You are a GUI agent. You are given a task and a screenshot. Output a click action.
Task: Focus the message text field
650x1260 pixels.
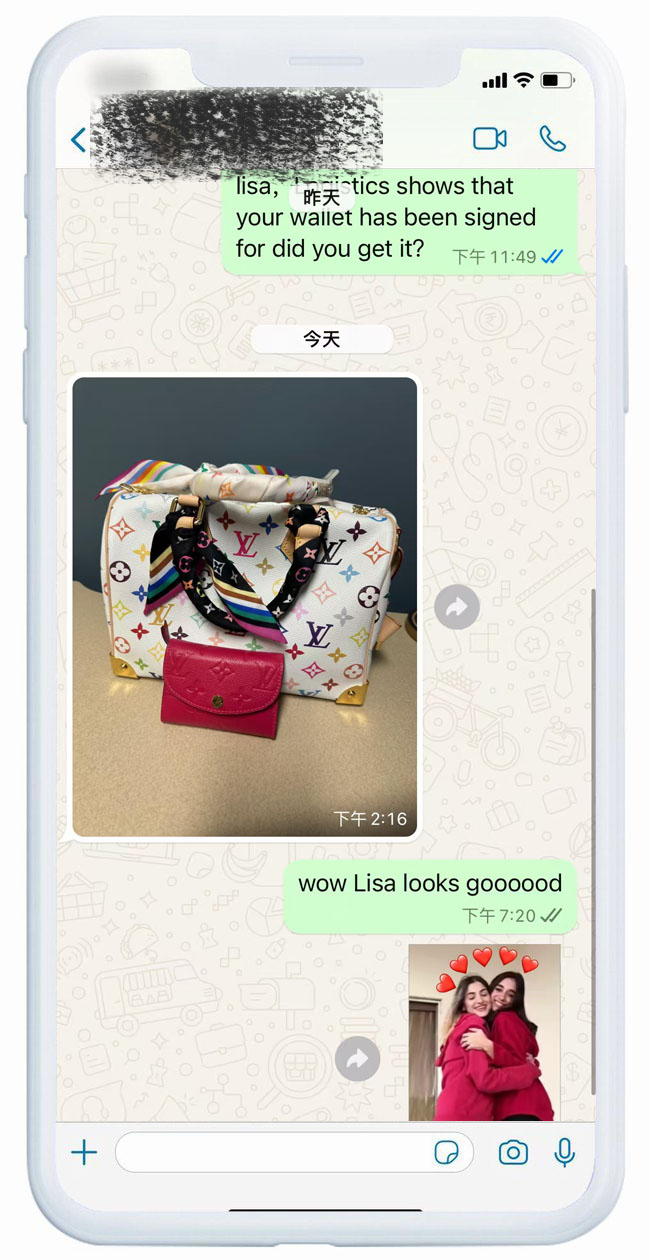pos(270,1153)
